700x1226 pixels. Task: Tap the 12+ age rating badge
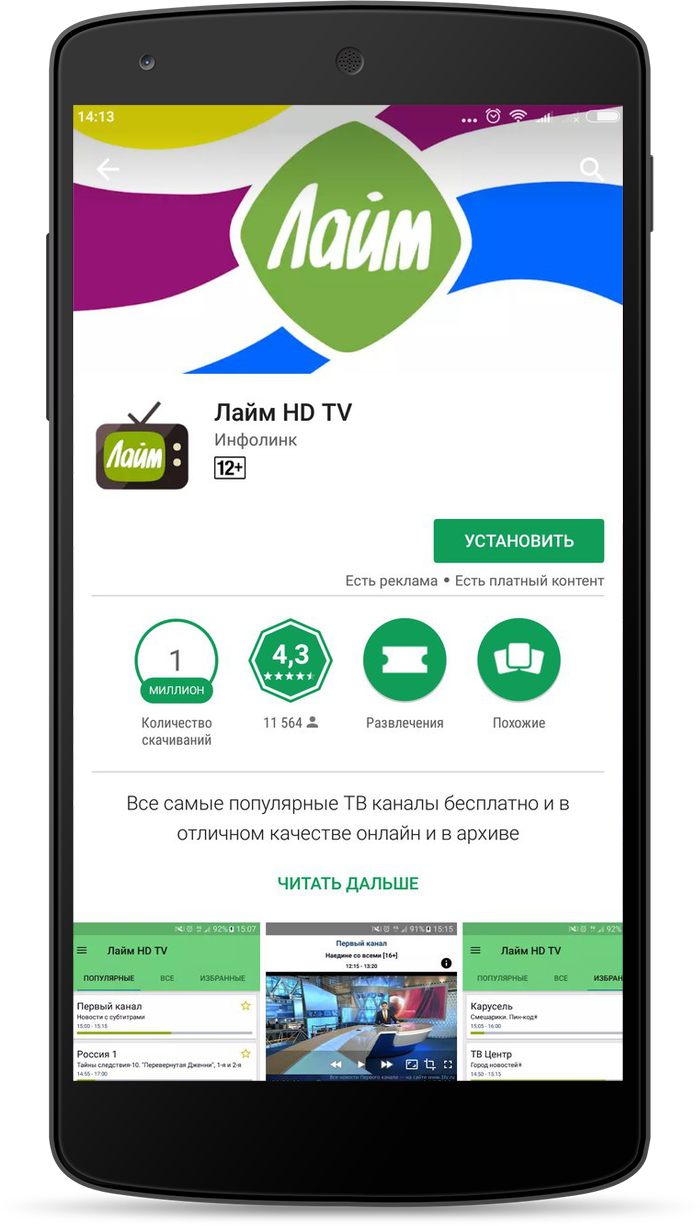pos(229,467)
